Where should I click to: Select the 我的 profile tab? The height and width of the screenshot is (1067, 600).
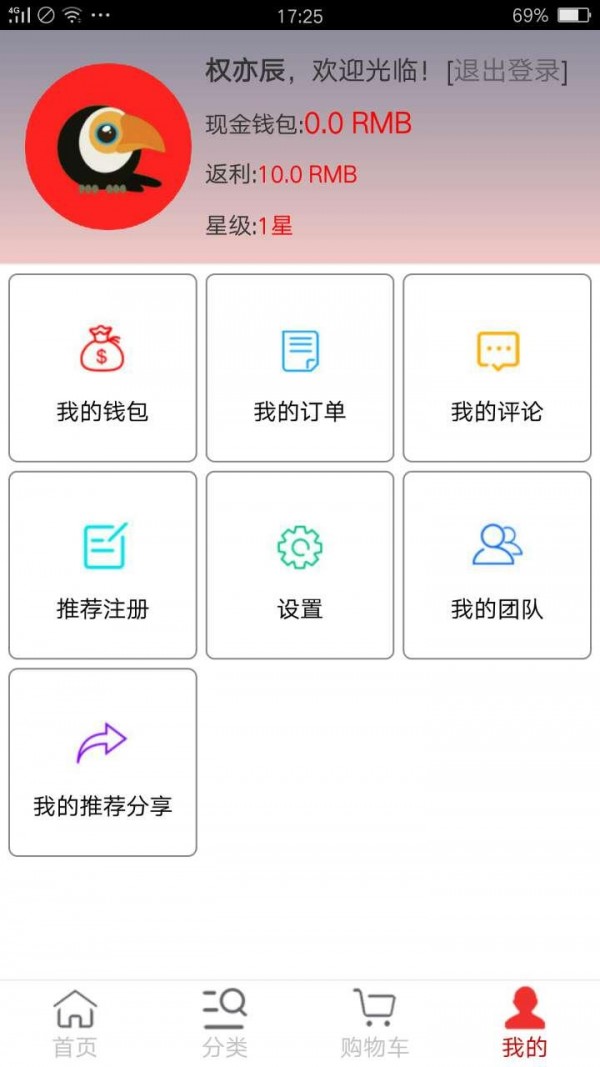click(x=524, y=1023)
